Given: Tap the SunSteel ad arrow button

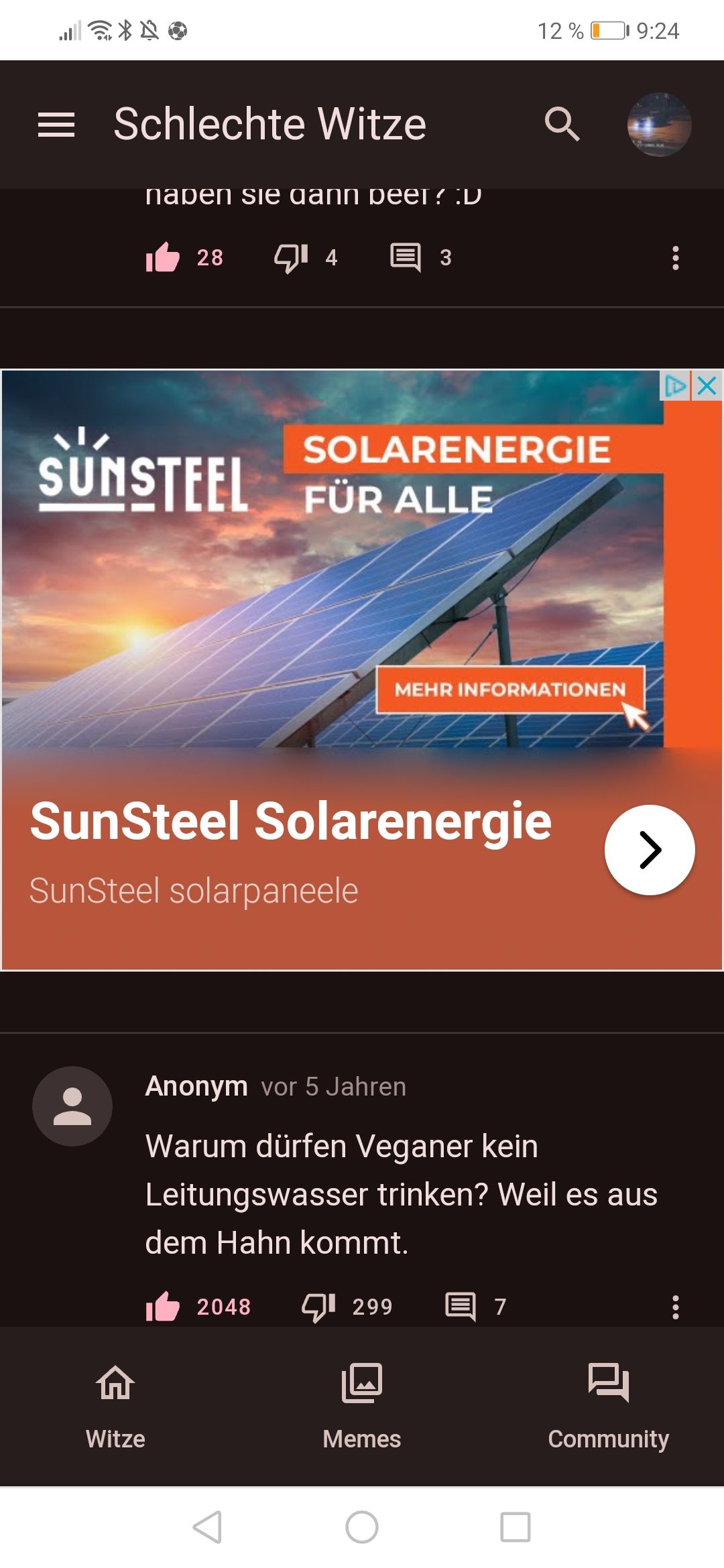Looking at the screenshot, I should point(650,850).
